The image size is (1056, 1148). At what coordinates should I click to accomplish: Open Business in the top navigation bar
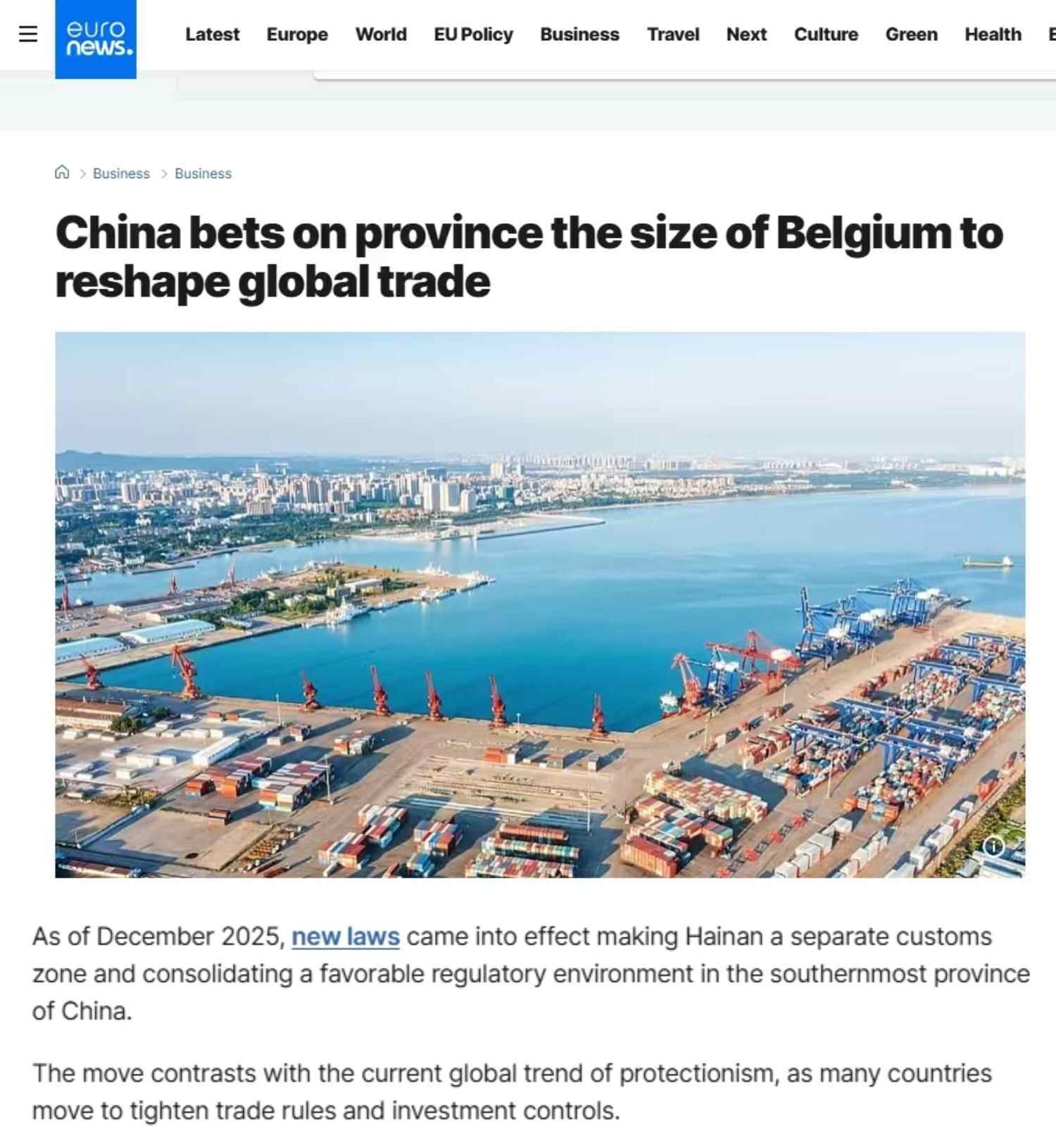point(579,35)
